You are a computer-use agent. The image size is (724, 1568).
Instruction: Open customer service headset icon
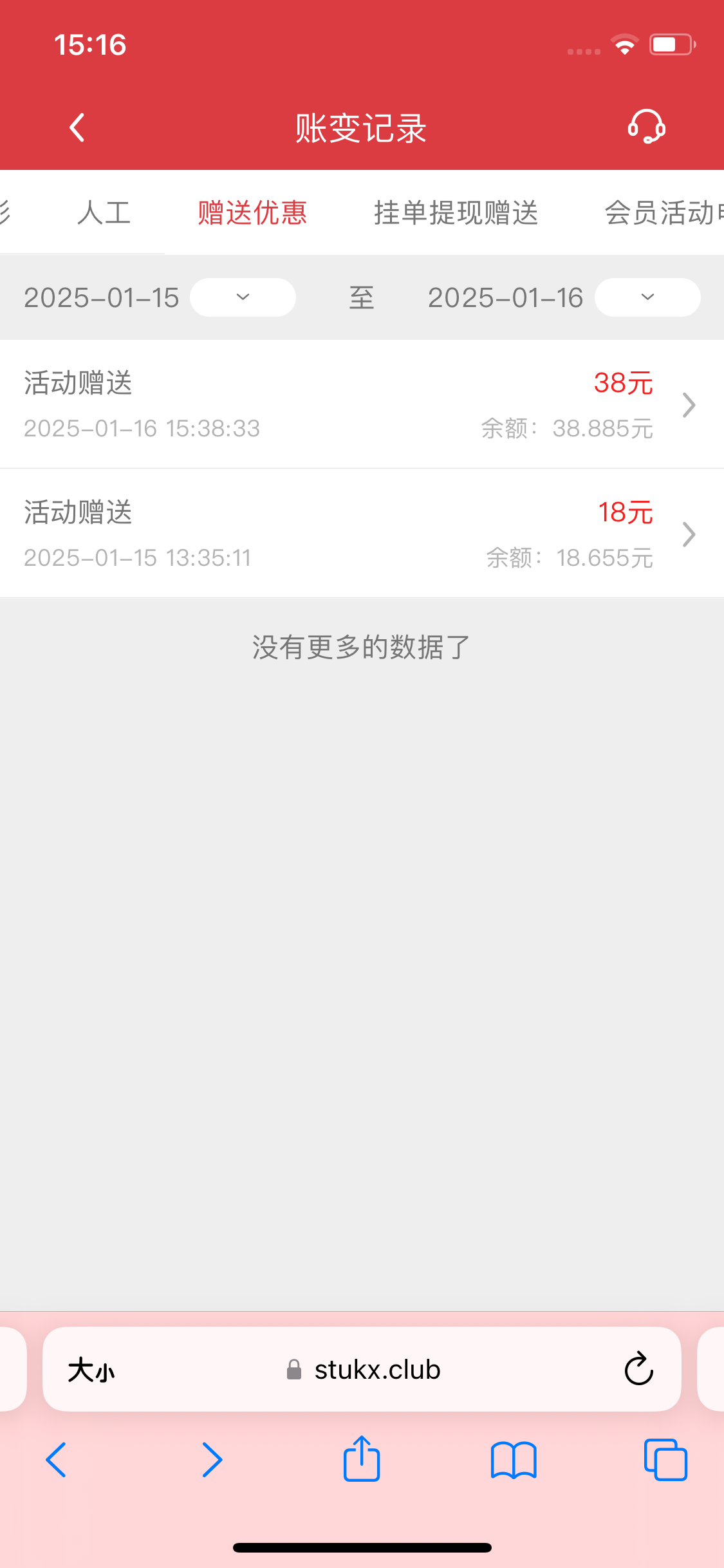pyautogui.click(x=646, y=126)
